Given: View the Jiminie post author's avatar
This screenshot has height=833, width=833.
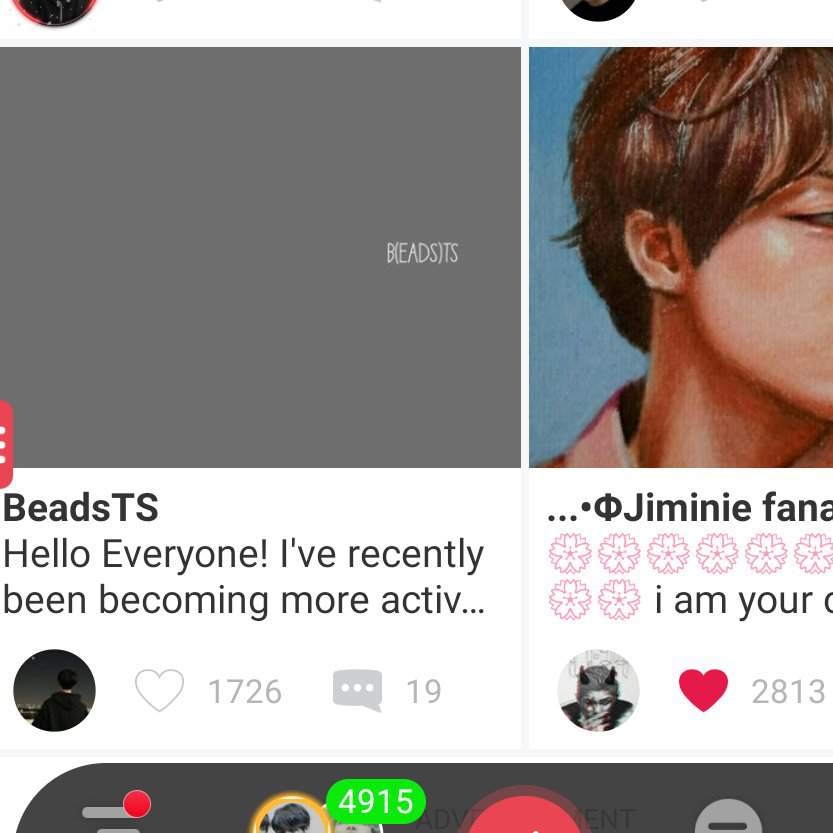Looking at the screenshot, I should (598, 690).
